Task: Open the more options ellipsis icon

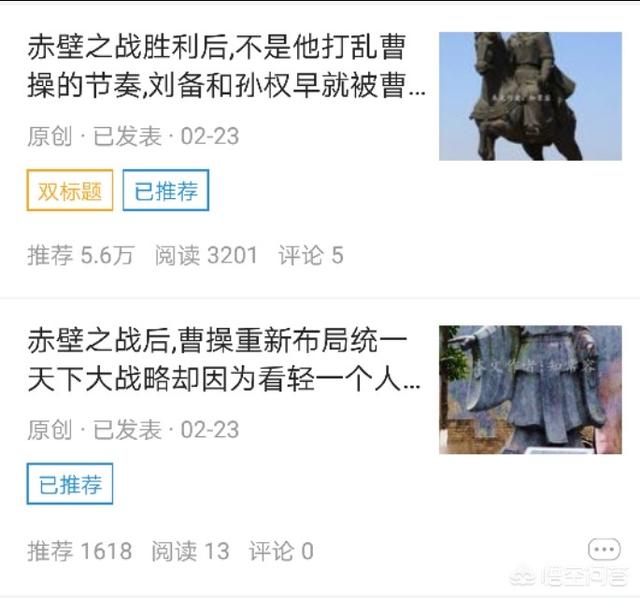Action: point(603,549)
